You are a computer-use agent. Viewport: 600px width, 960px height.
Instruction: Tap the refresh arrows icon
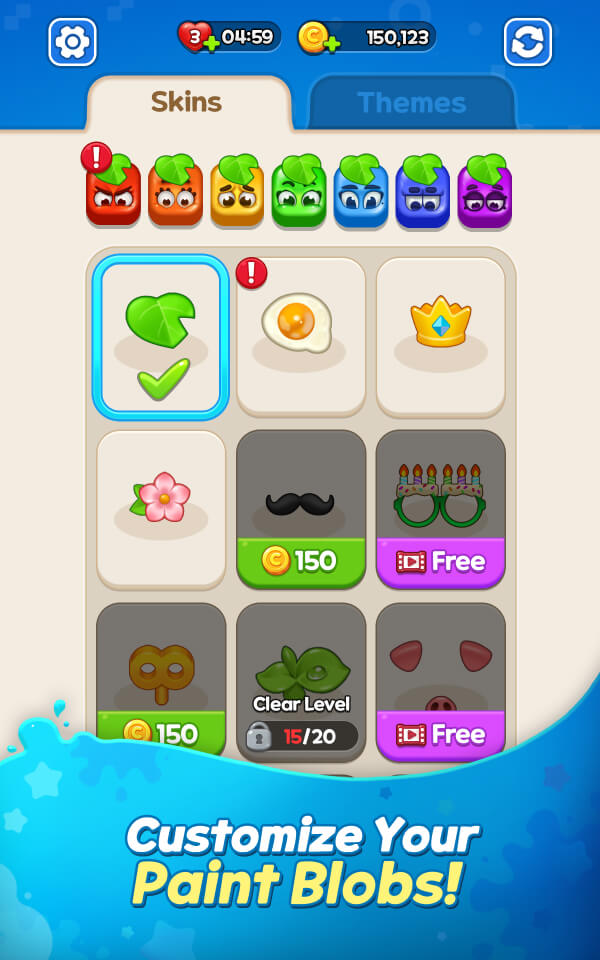(528, 42)
